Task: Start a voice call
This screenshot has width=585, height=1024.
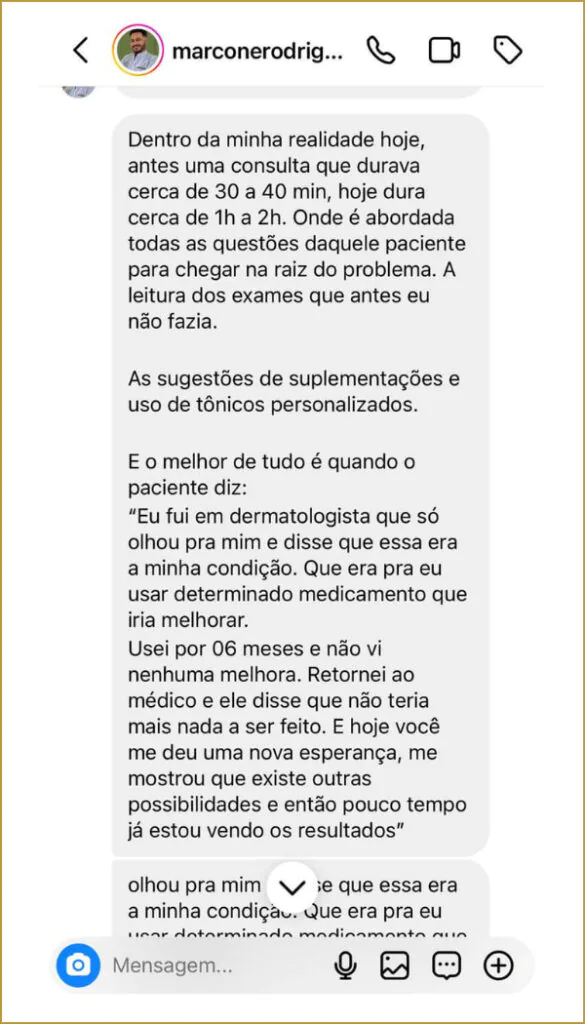Action: coord(381,50)
